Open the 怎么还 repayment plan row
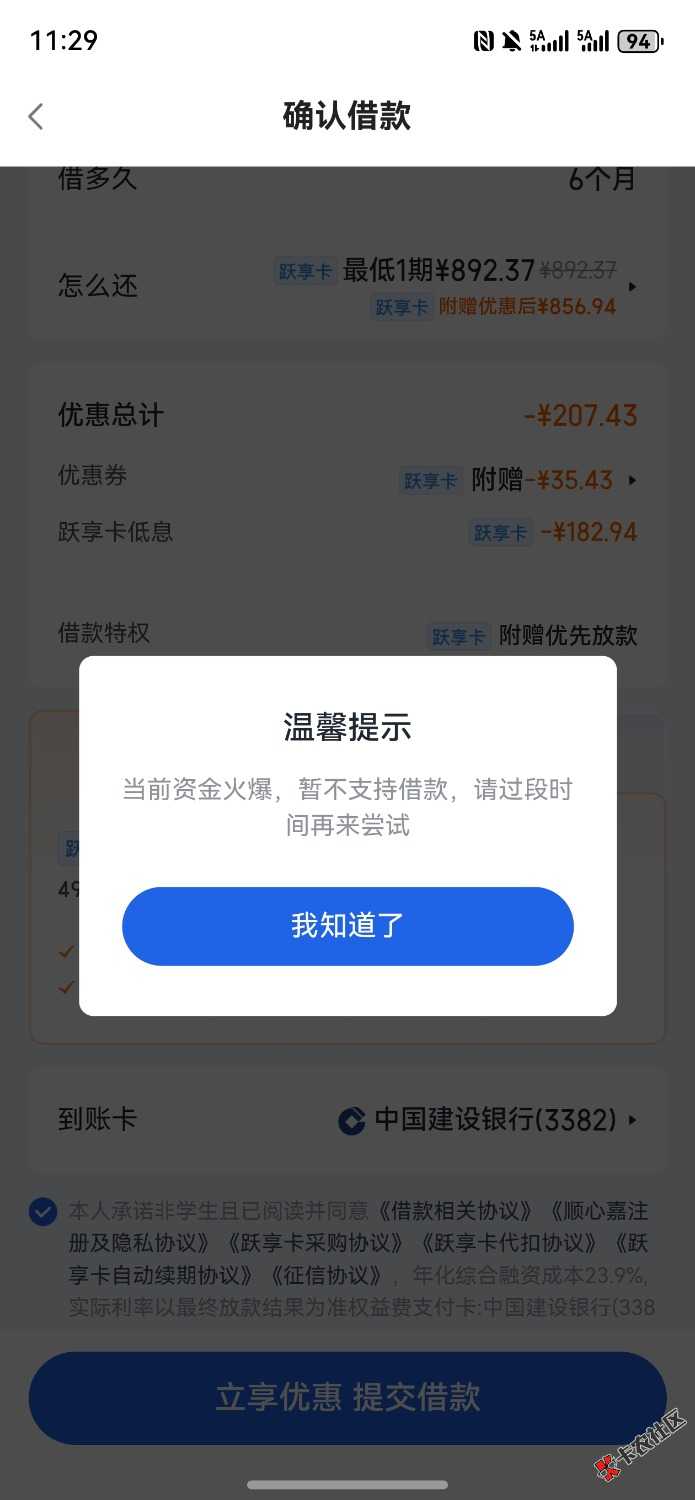Image resolution: width=695 pixels, height=1500 pixels. pos(347,286)
